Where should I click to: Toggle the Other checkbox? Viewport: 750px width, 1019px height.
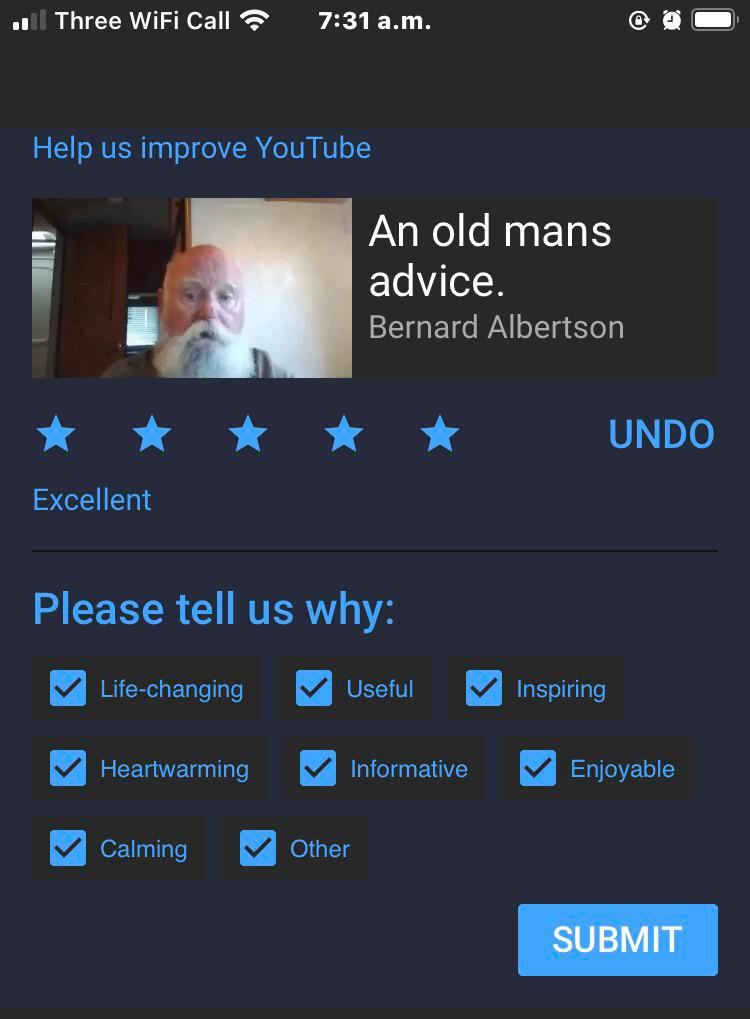[x=257, y=848]
